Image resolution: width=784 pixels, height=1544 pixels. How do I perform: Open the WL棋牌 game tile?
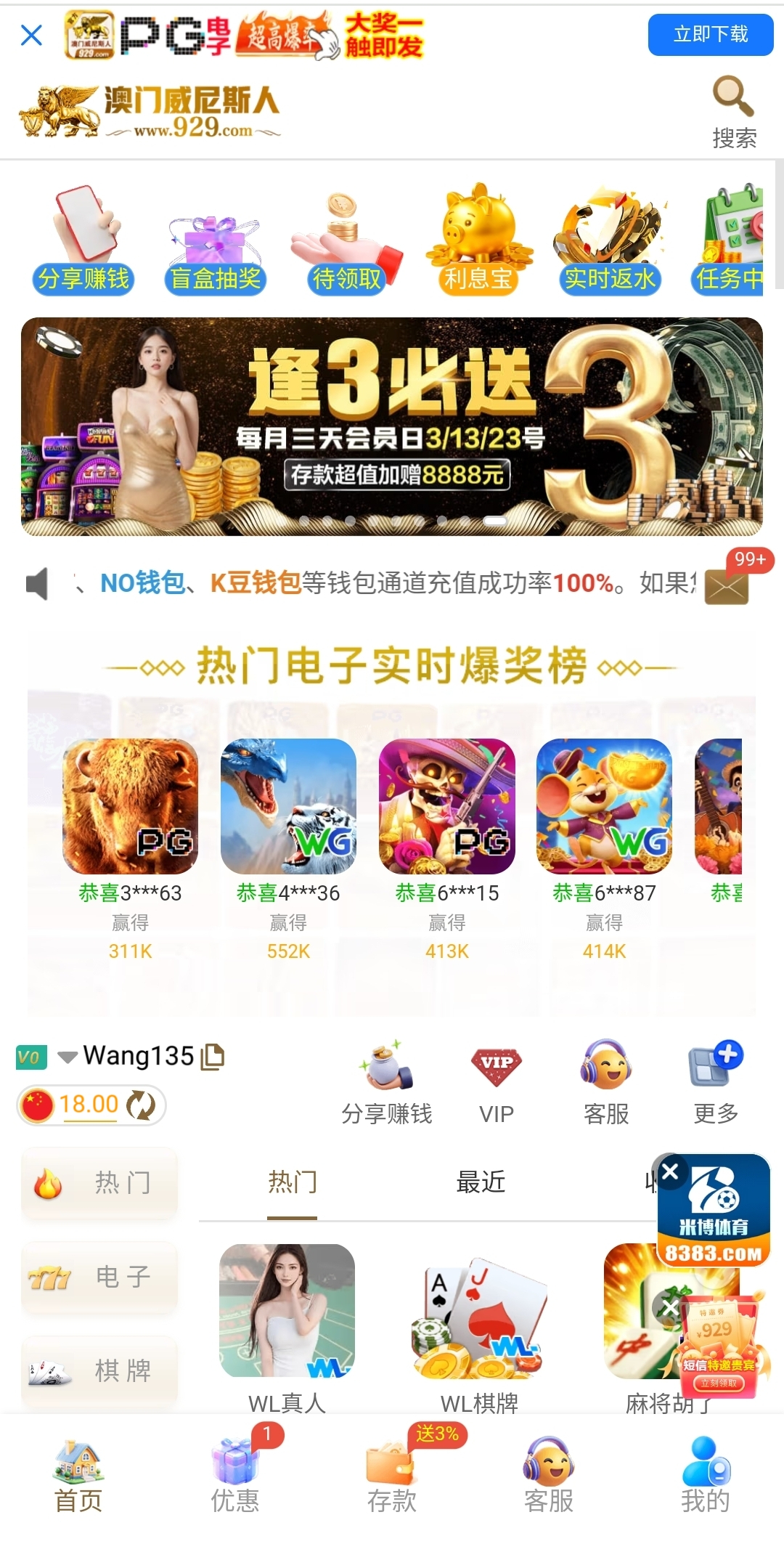click(479, 1328)
